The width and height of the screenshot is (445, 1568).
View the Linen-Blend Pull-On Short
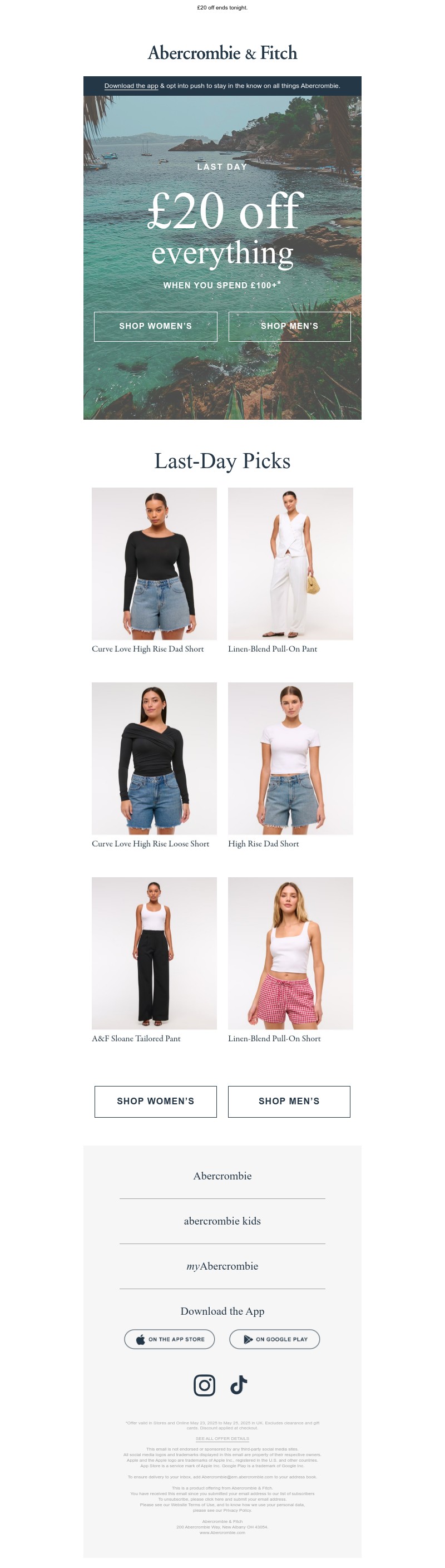(x=290, y=953)
